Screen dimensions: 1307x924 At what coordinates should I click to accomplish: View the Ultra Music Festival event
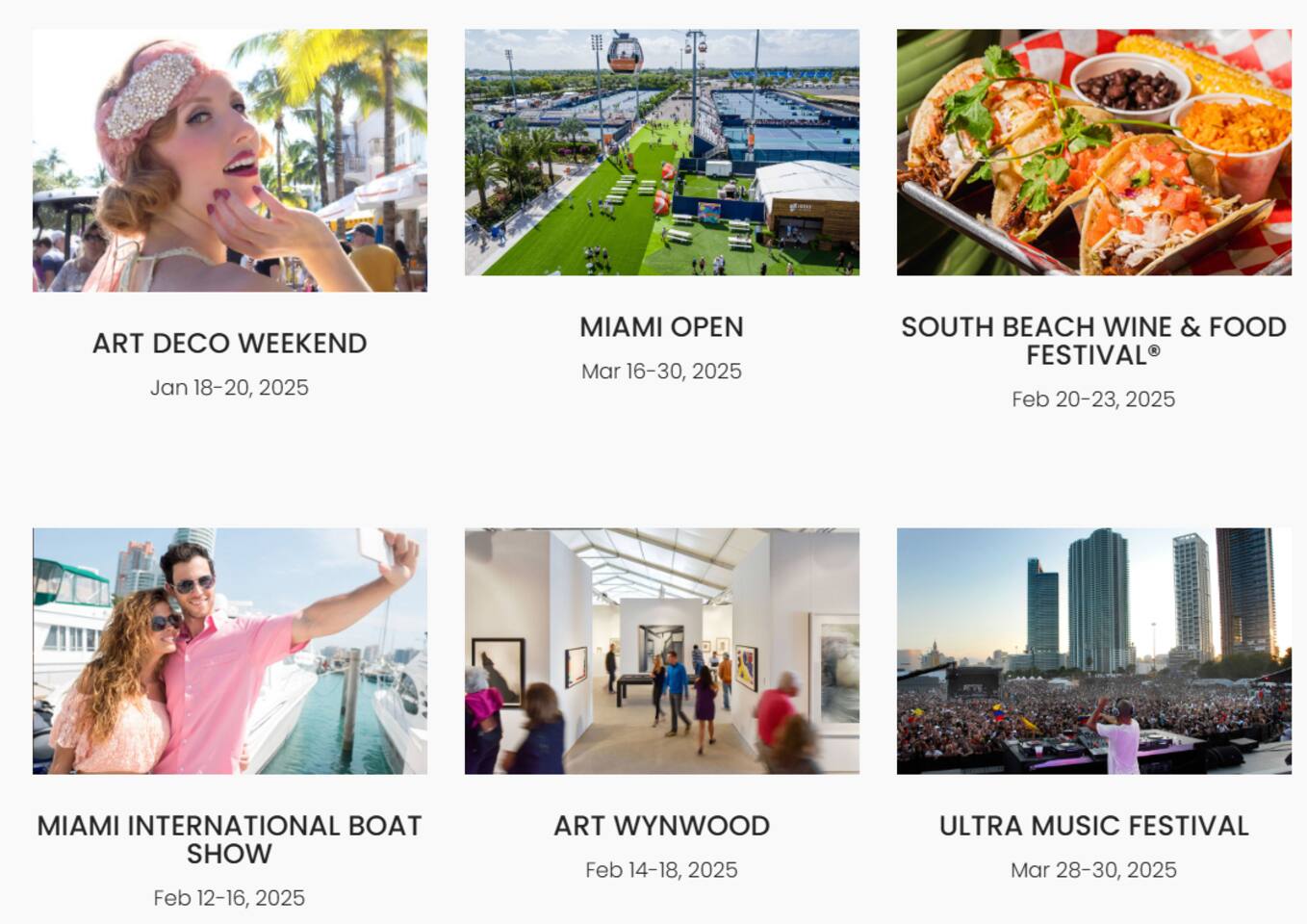pos(1093,825)
